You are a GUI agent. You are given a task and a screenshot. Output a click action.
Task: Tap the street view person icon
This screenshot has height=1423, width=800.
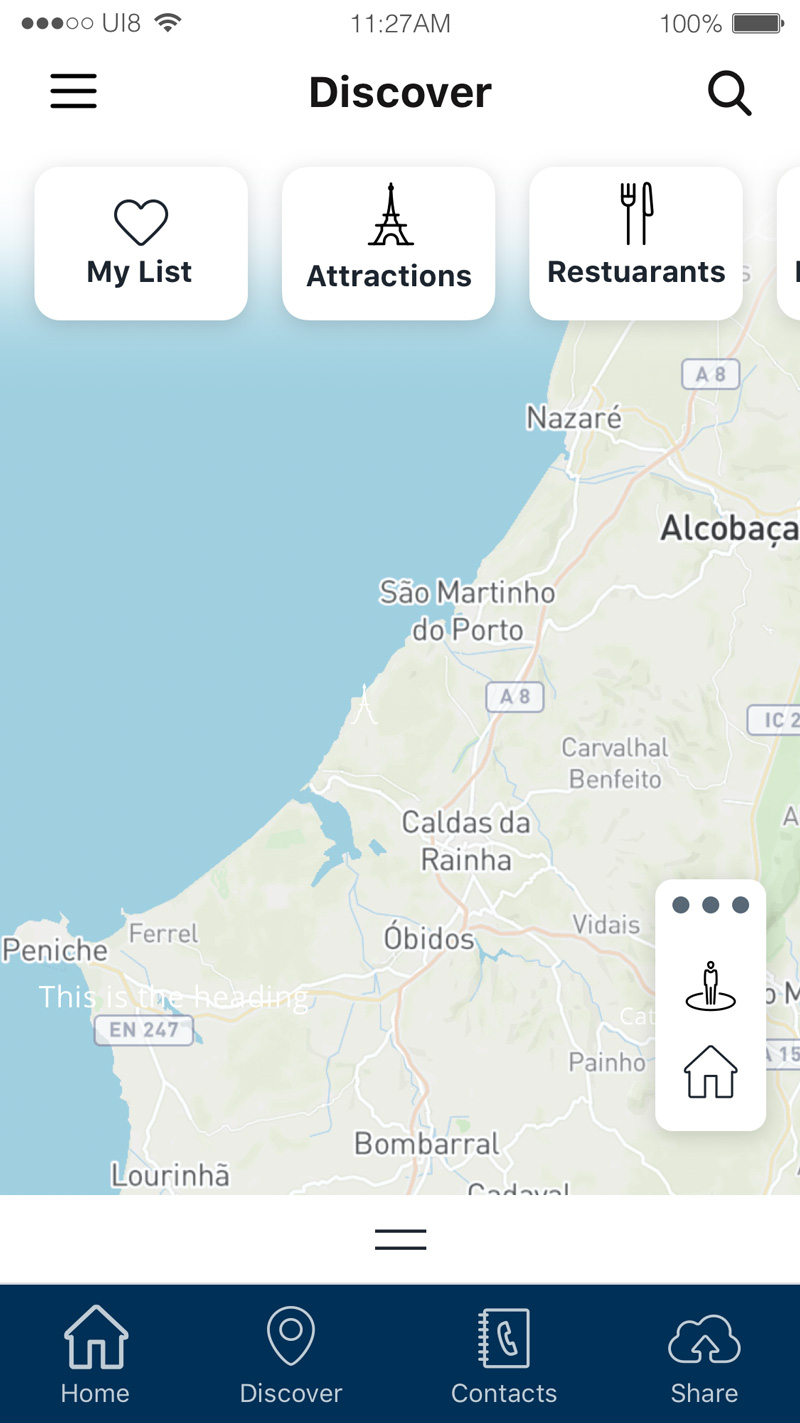click(711, 986)
